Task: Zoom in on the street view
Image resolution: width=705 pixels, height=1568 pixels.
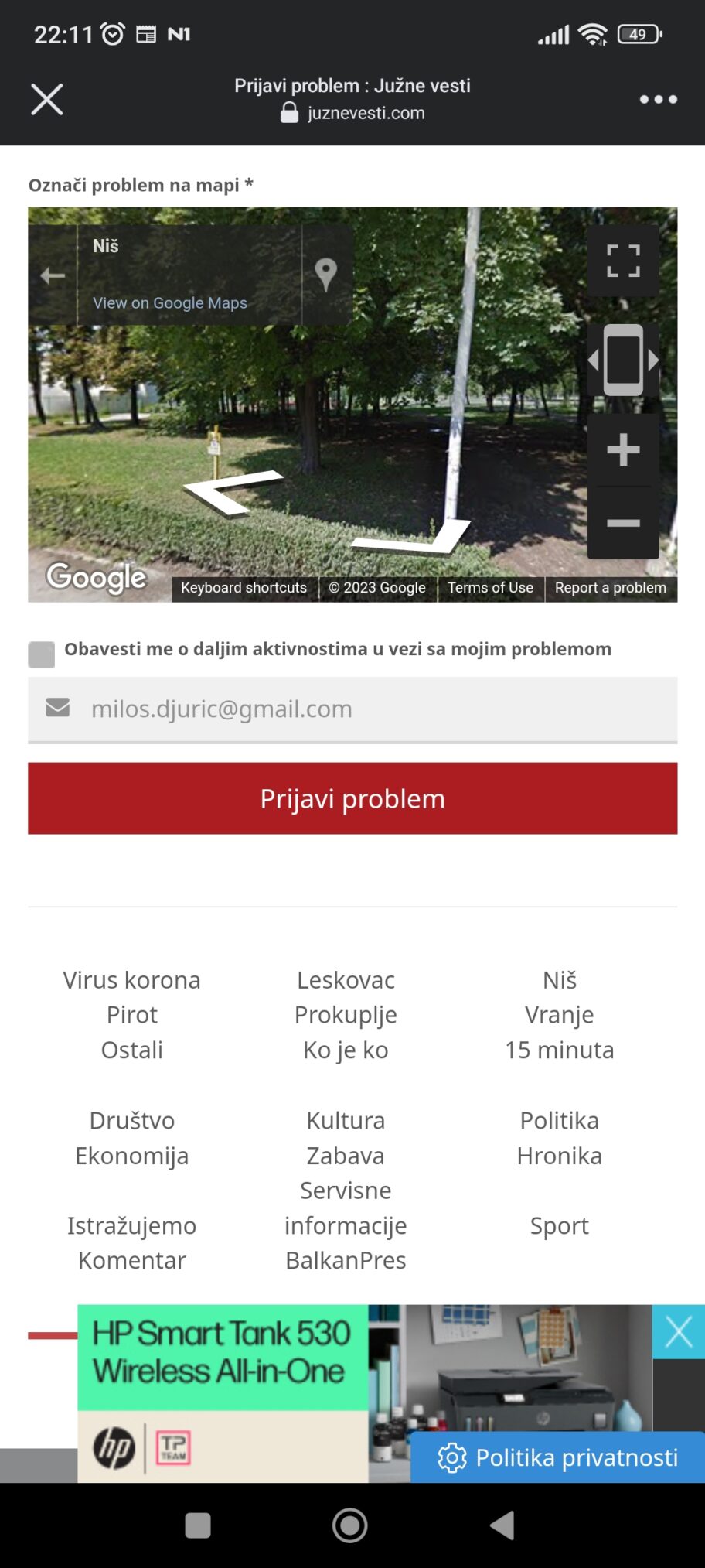Action: (623, 449)
